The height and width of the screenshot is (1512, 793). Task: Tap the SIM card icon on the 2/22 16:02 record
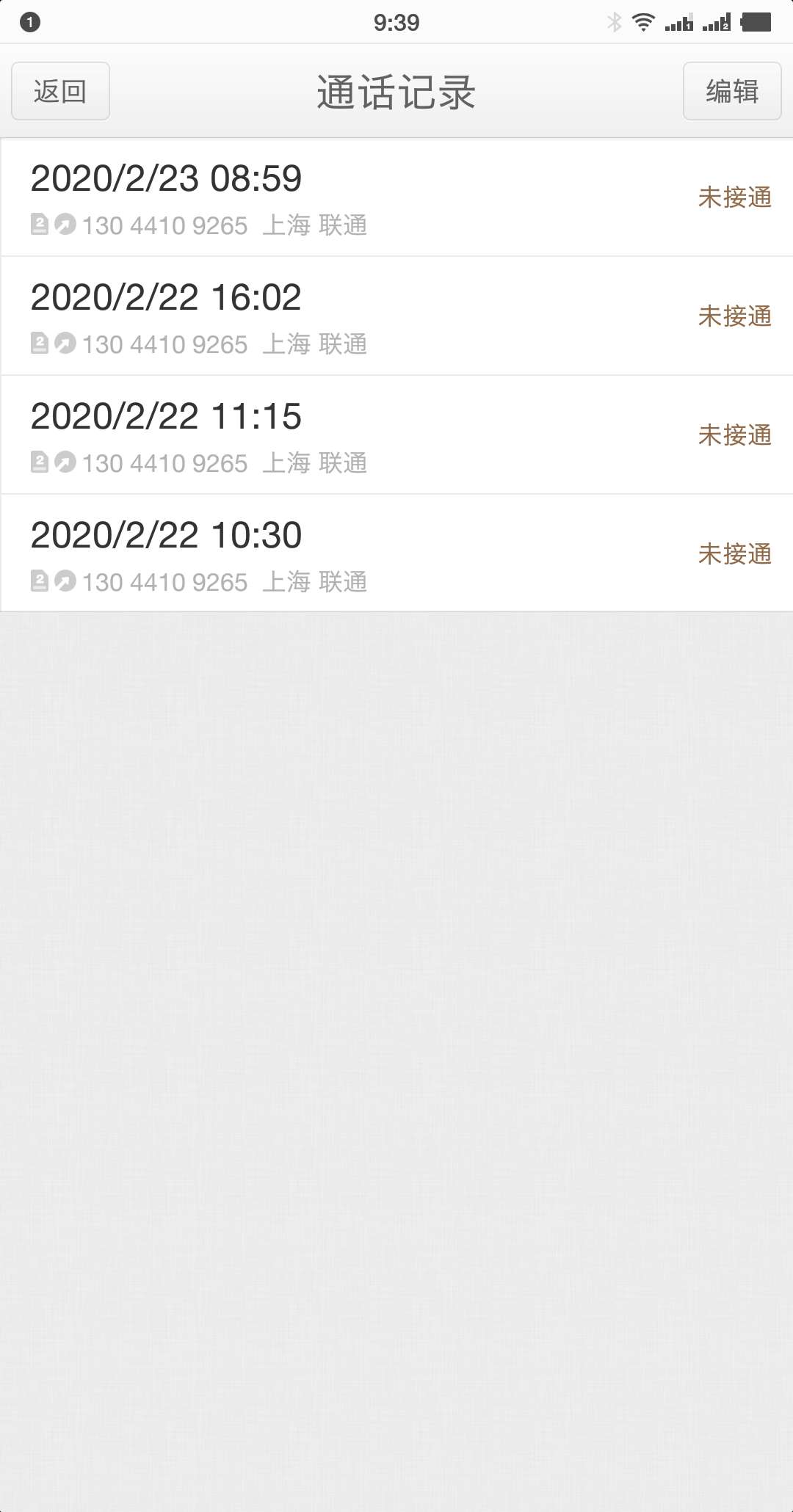40,344
